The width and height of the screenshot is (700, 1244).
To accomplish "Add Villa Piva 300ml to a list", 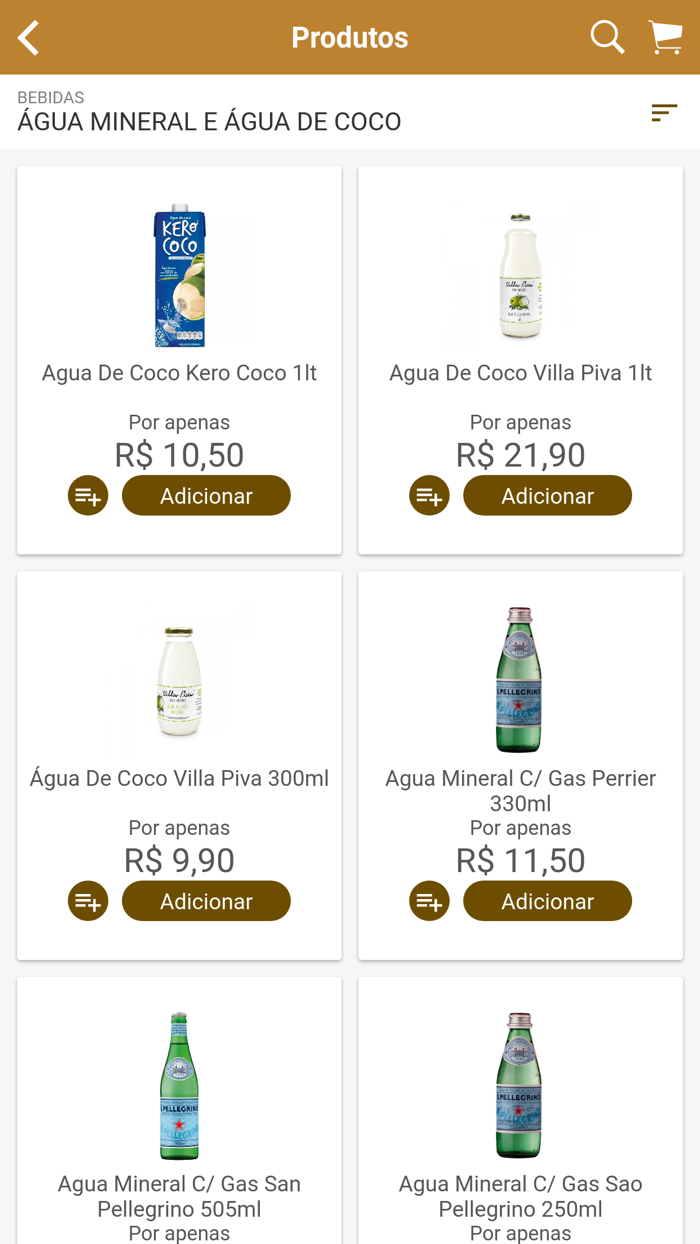I will click(x=88, y=901).
